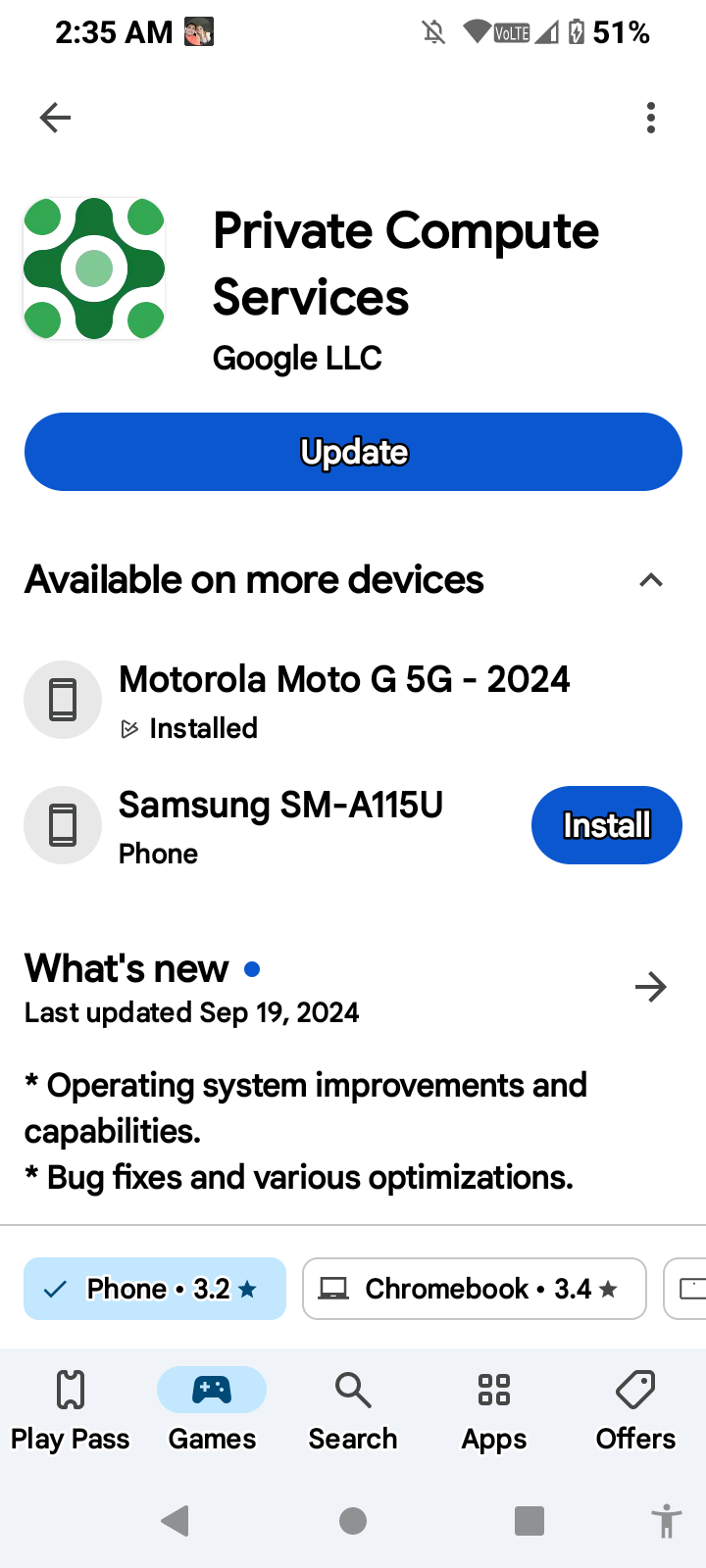Tap the system home button
Image resolution: width=706 pixels, height=1568 pixels.
point(353,1521)
